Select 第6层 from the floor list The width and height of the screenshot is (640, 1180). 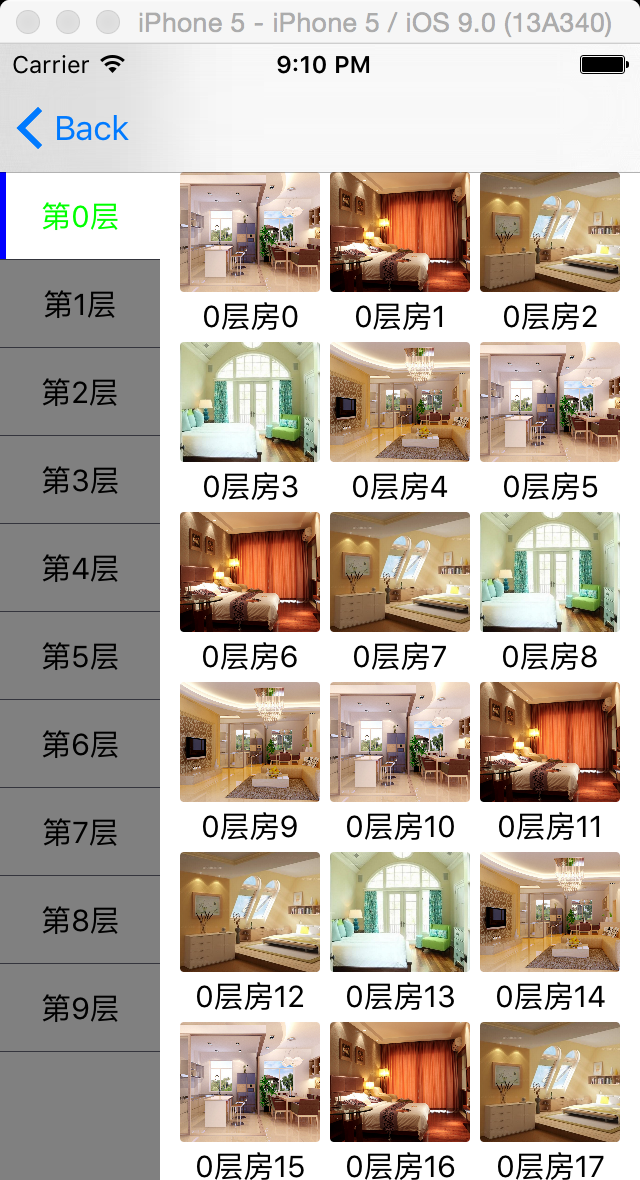point(80,744)
